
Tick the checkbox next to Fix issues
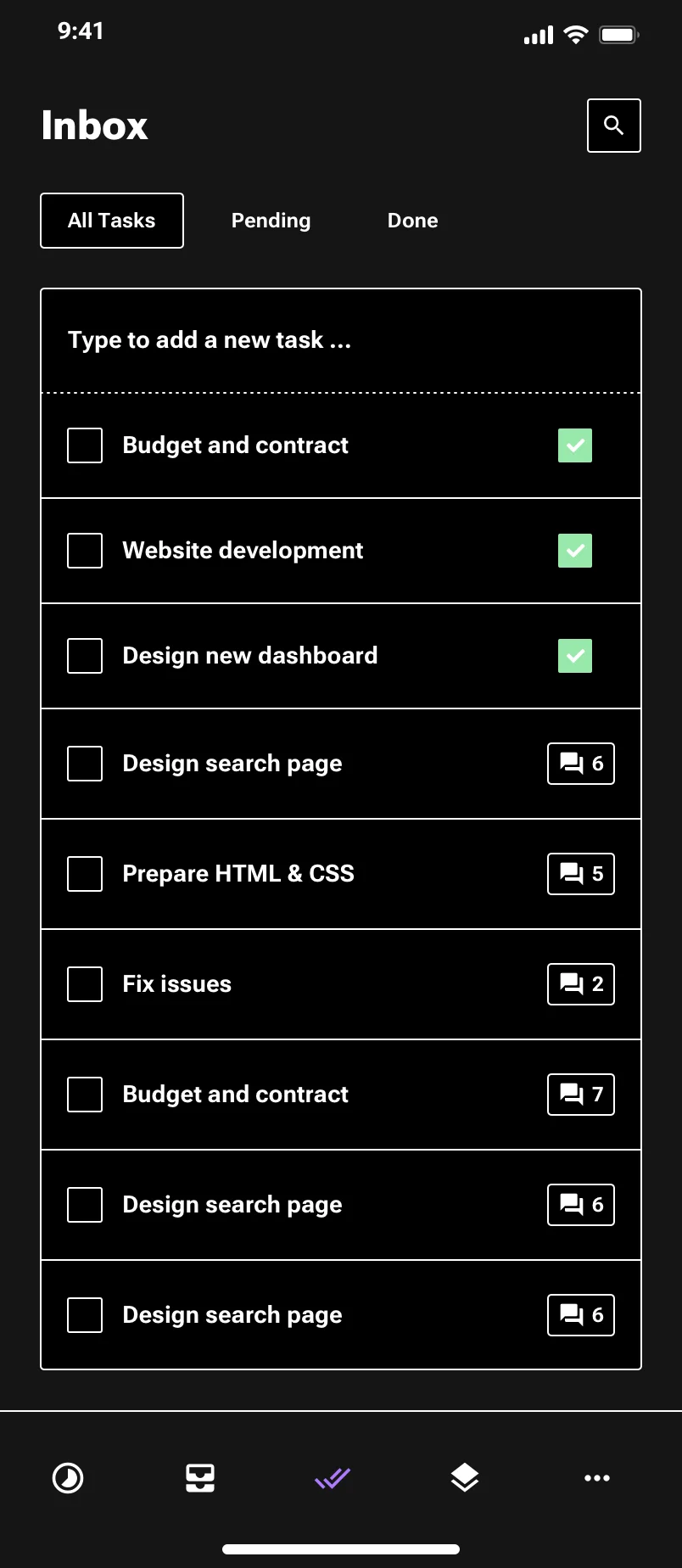(84, 984)
